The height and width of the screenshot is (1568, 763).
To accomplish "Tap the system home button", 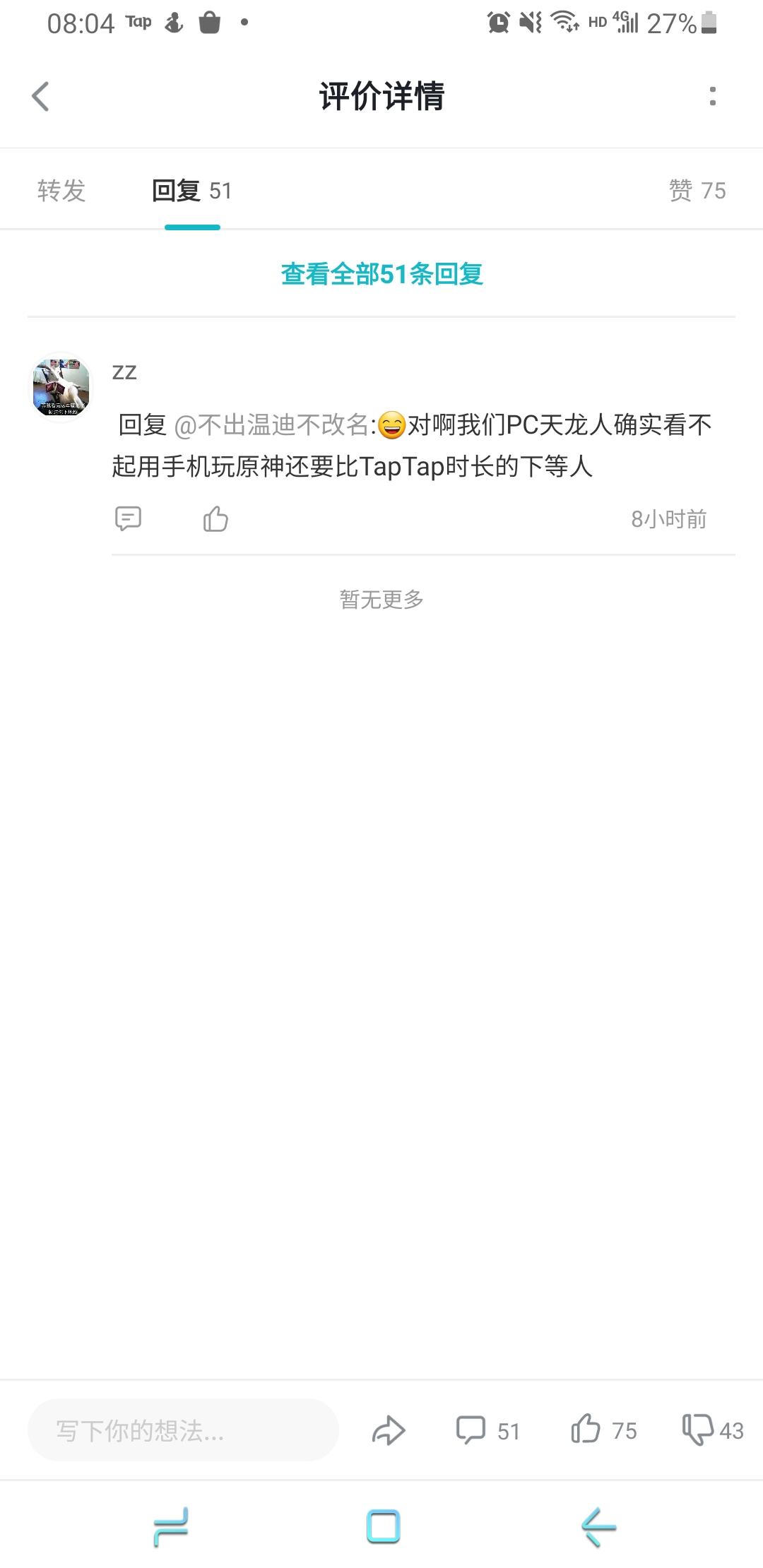I will point(383,1526).
